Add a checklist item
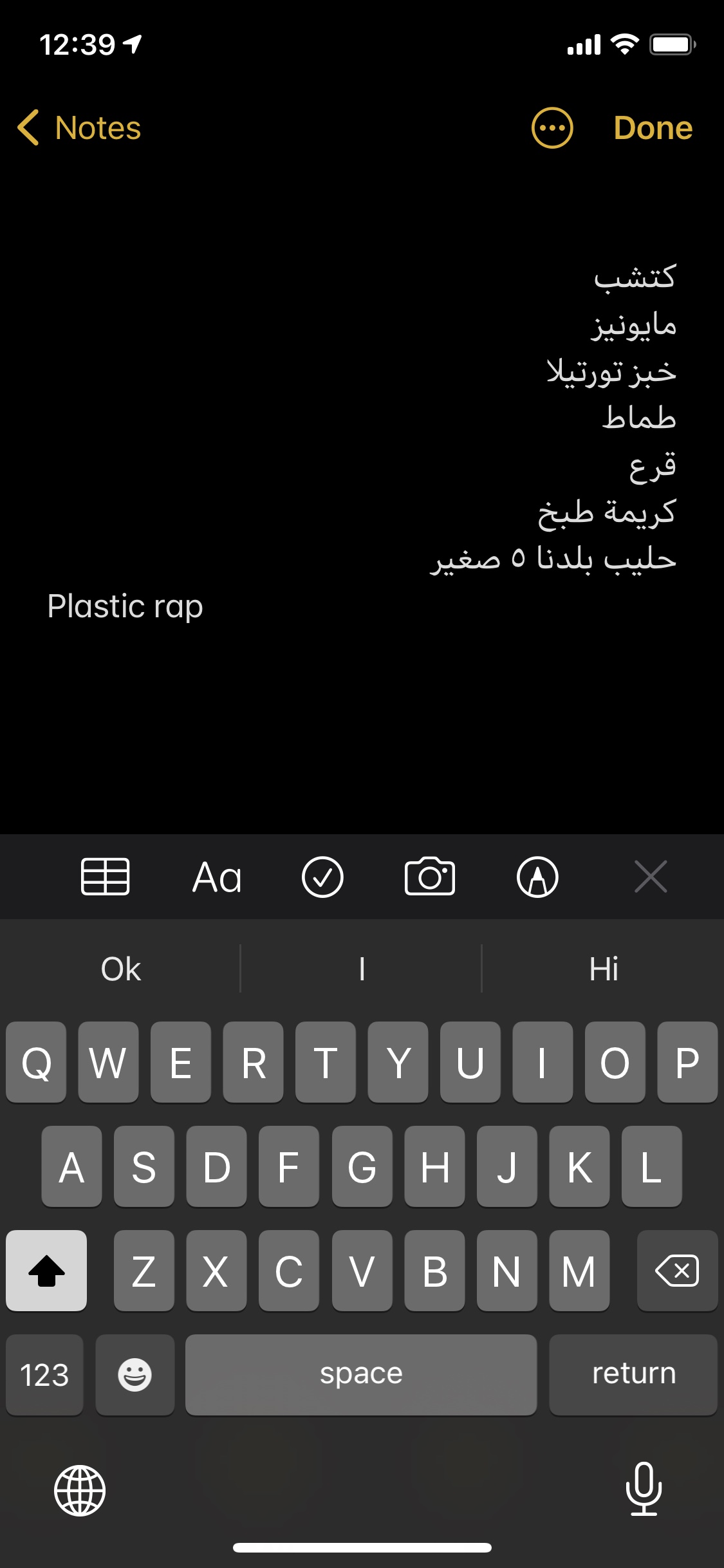 tap(322, 877)
